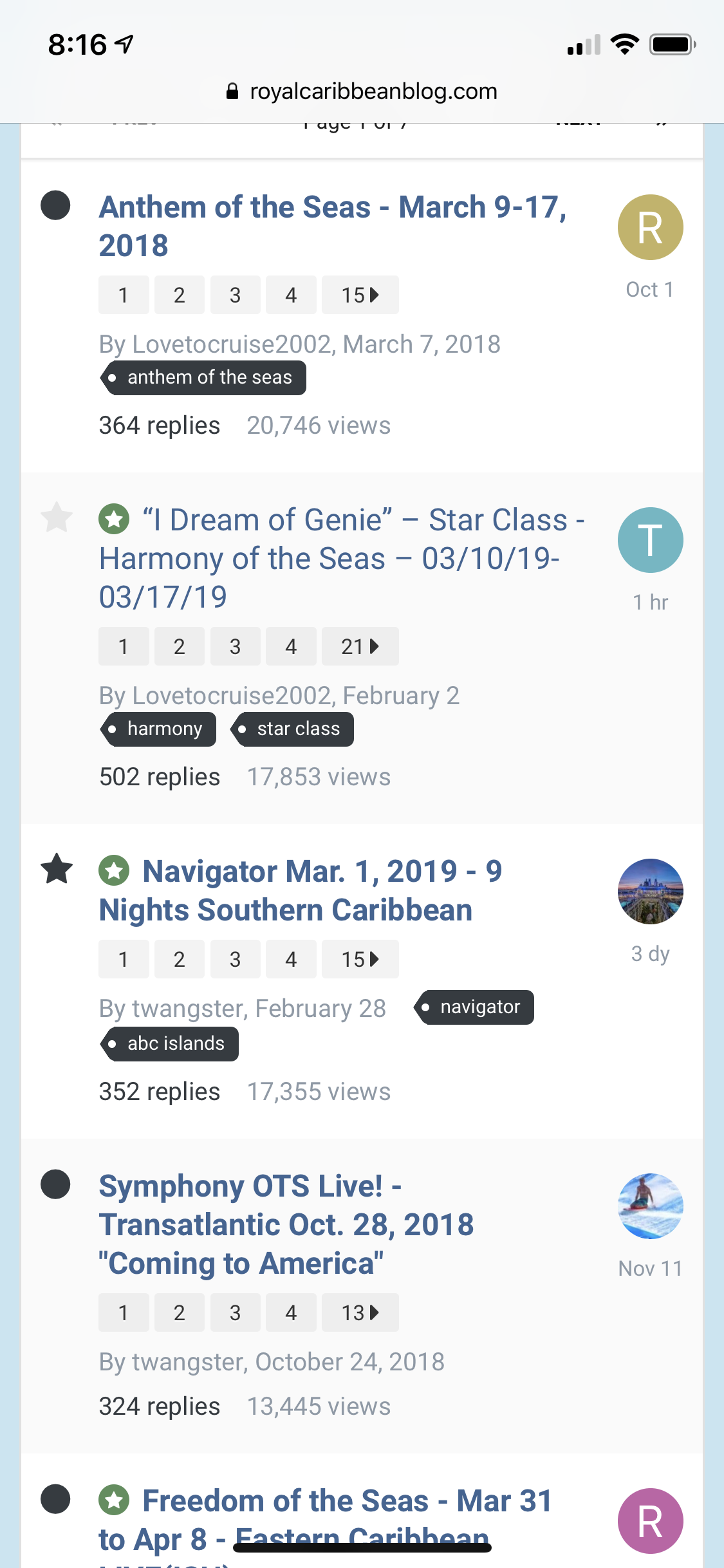View last poster avatar on Navigator thread

pyautogui.click(x=650, y=891)
